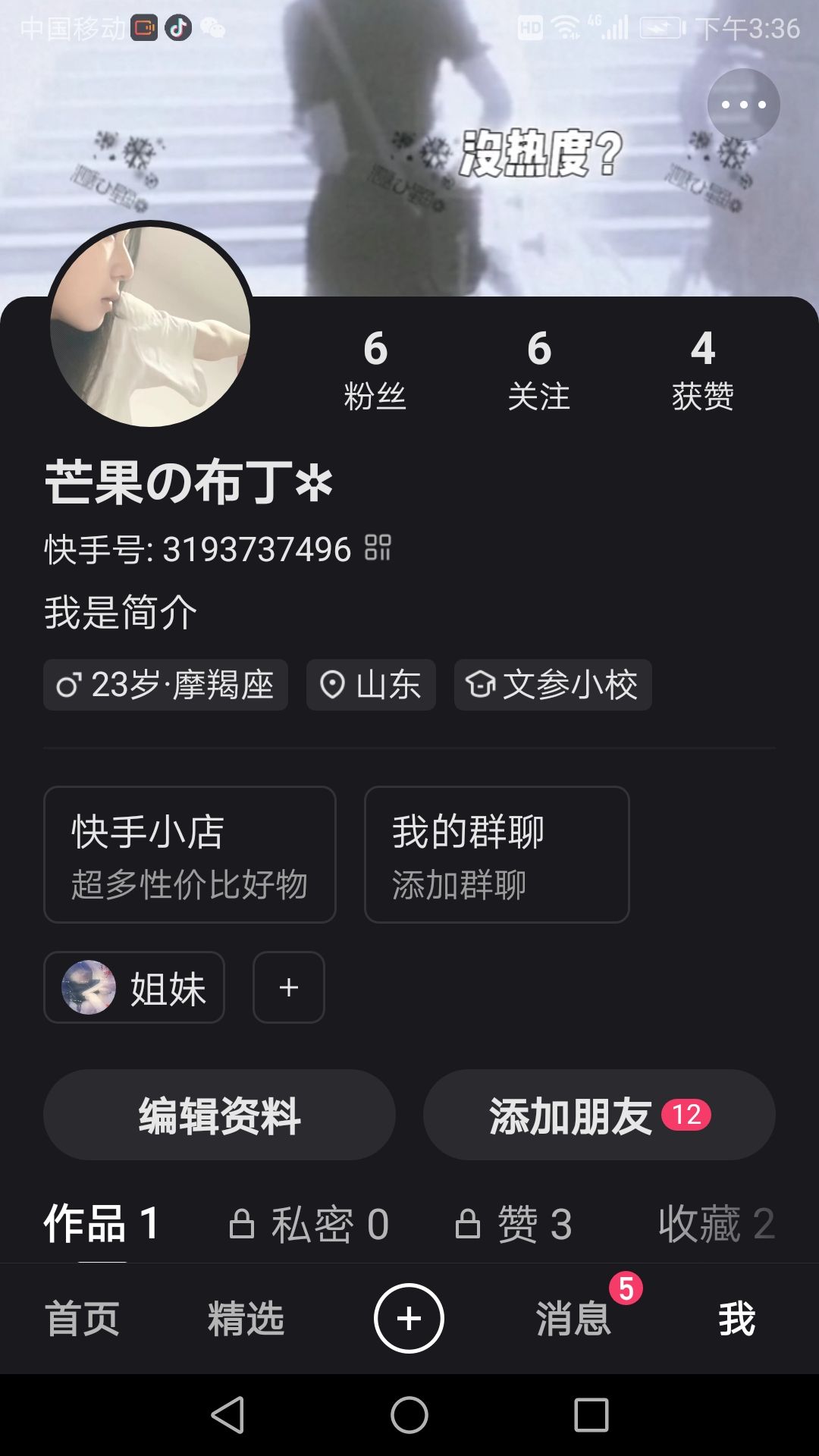
Task: Tap the profile avatar picture
Action: (150, 326)
